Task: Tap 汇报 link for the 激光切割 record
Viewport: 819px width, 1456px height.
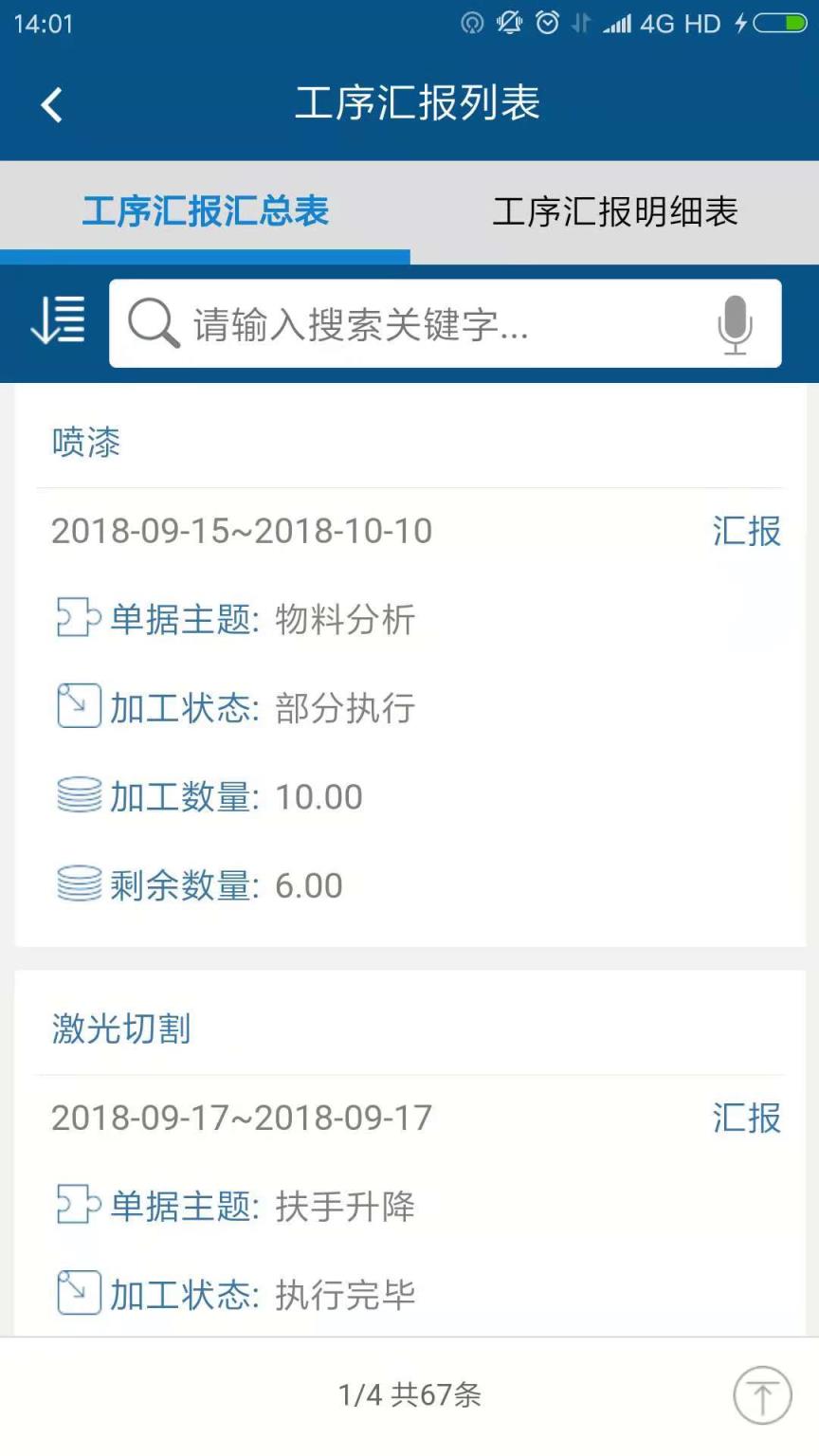Action: (x=745, y=1119)
